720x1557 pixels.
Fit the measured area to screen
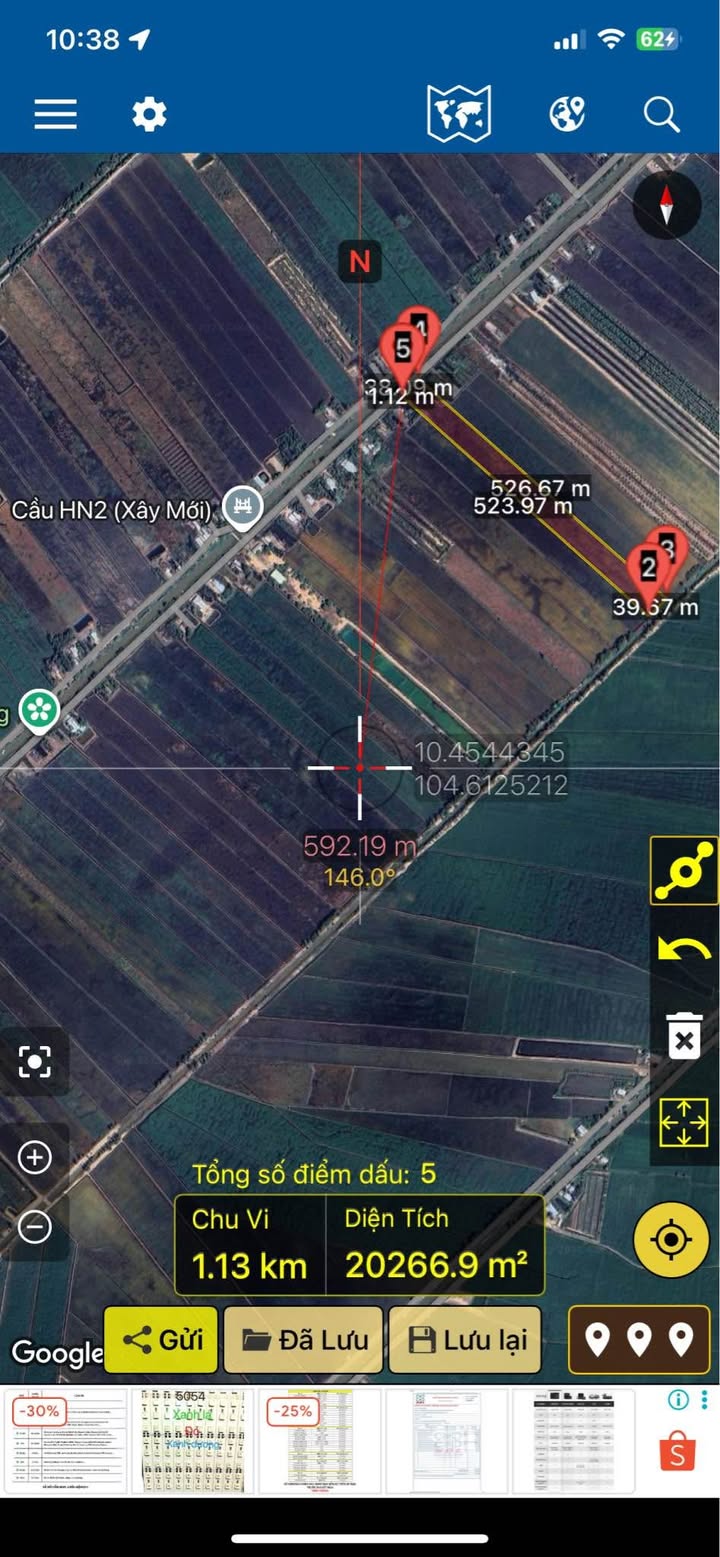pos(684,1122)
